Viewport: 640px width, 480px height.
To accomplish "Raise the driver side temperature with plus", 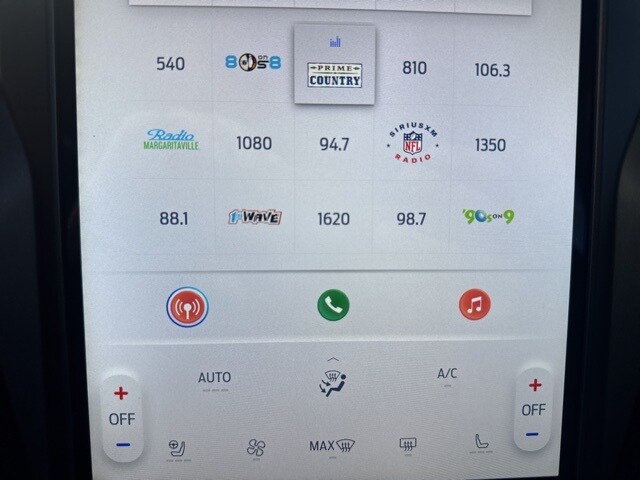I will coord(121,393).
